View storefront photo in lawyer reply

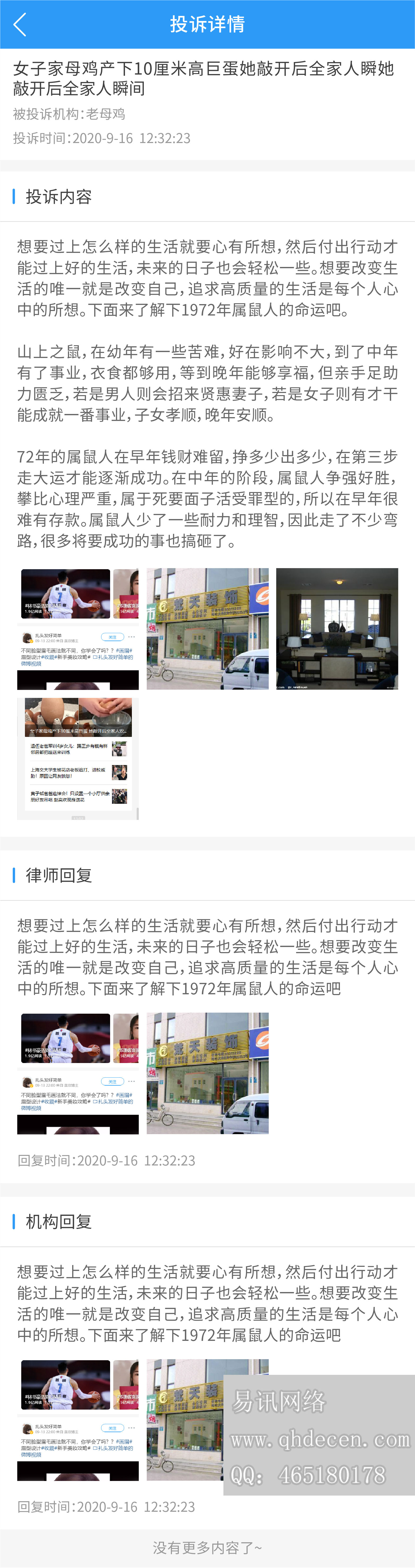coord(207,1073)
